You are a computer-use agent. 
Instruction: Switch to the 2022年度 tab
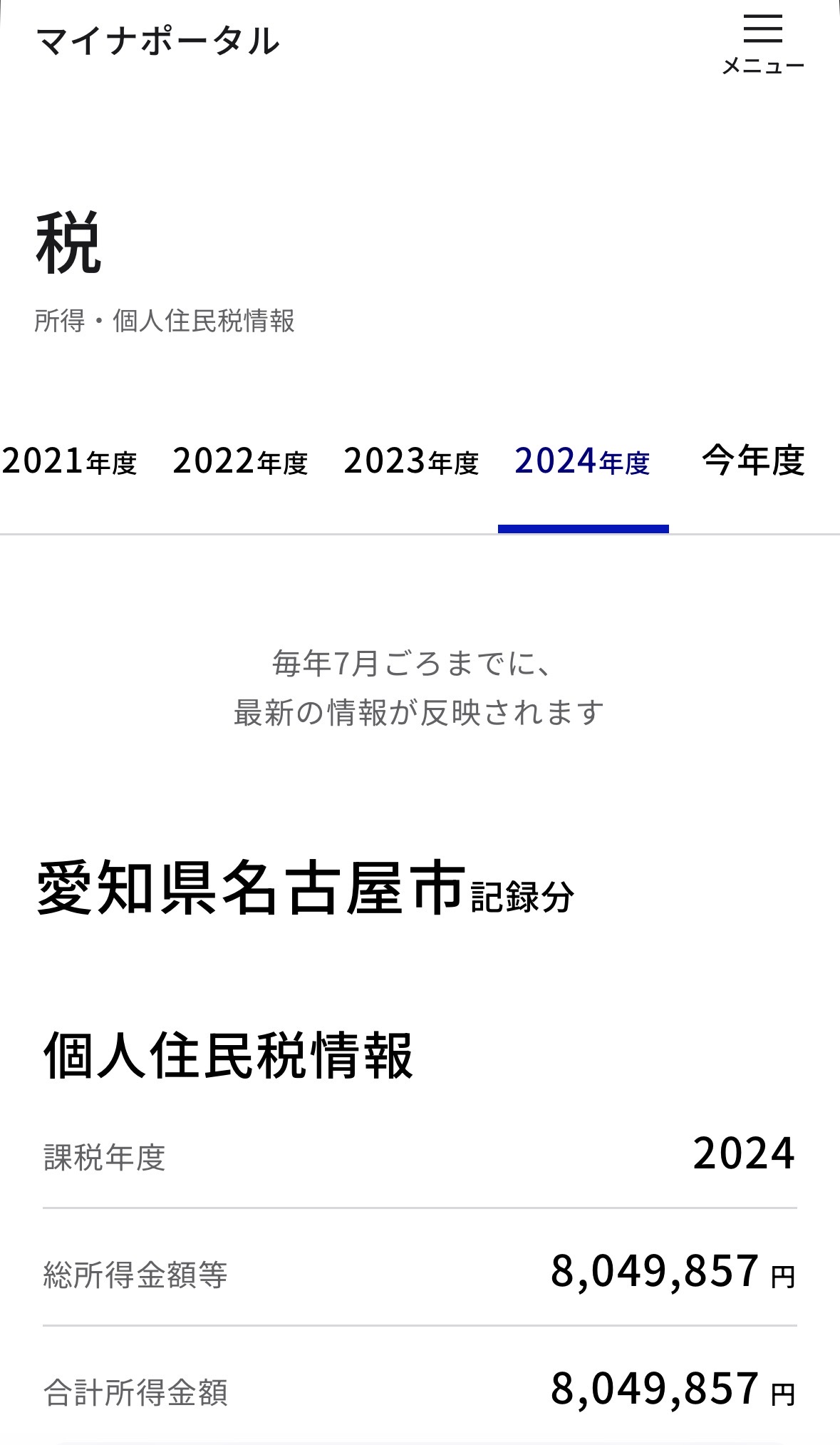tap(241, 461)
